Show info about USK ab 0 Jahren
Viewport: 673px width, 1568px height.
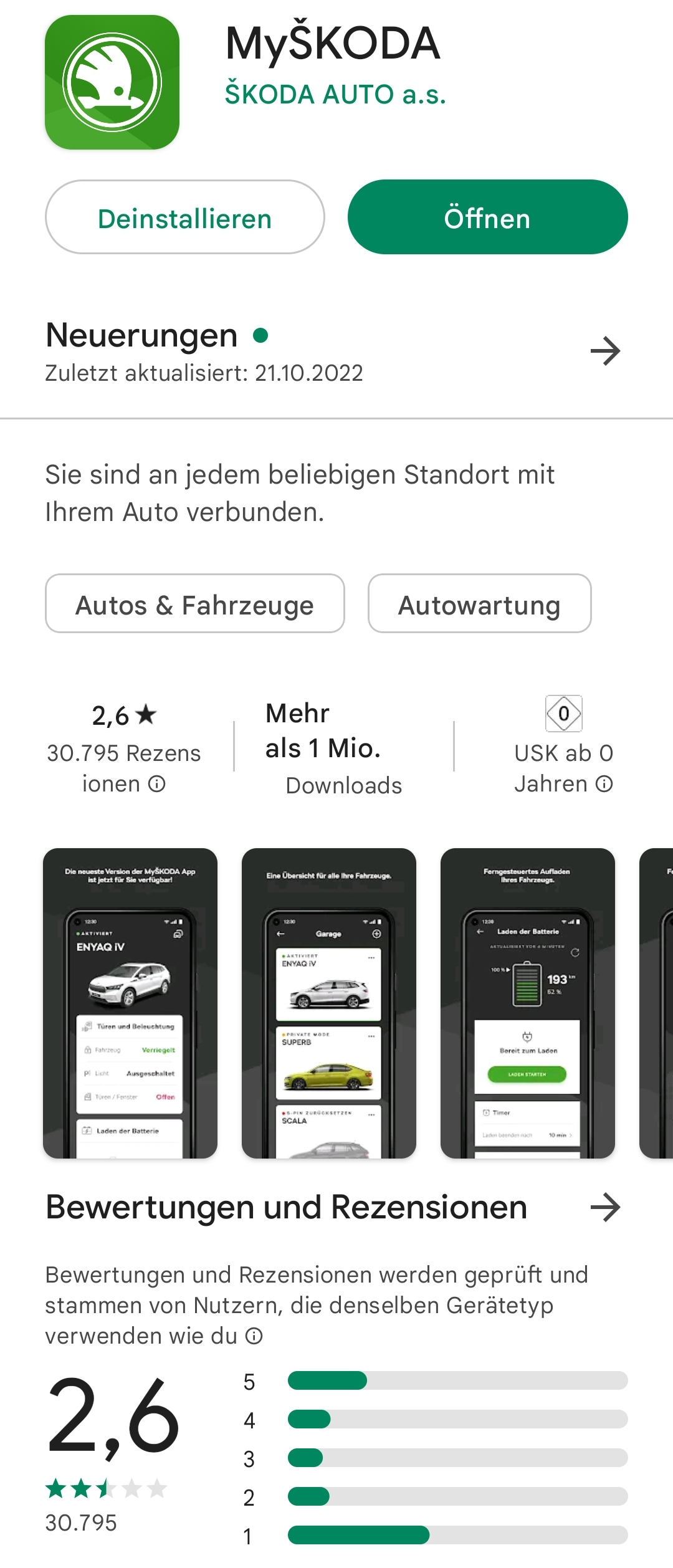(604, 784)
